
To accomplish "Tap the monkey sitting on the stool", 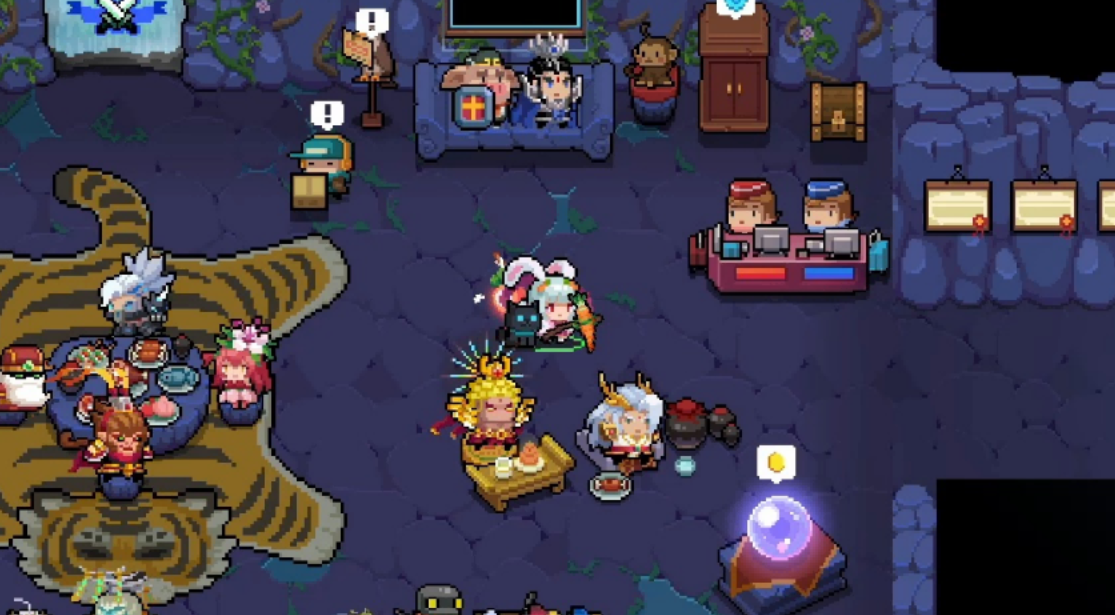I will point(652,62).
